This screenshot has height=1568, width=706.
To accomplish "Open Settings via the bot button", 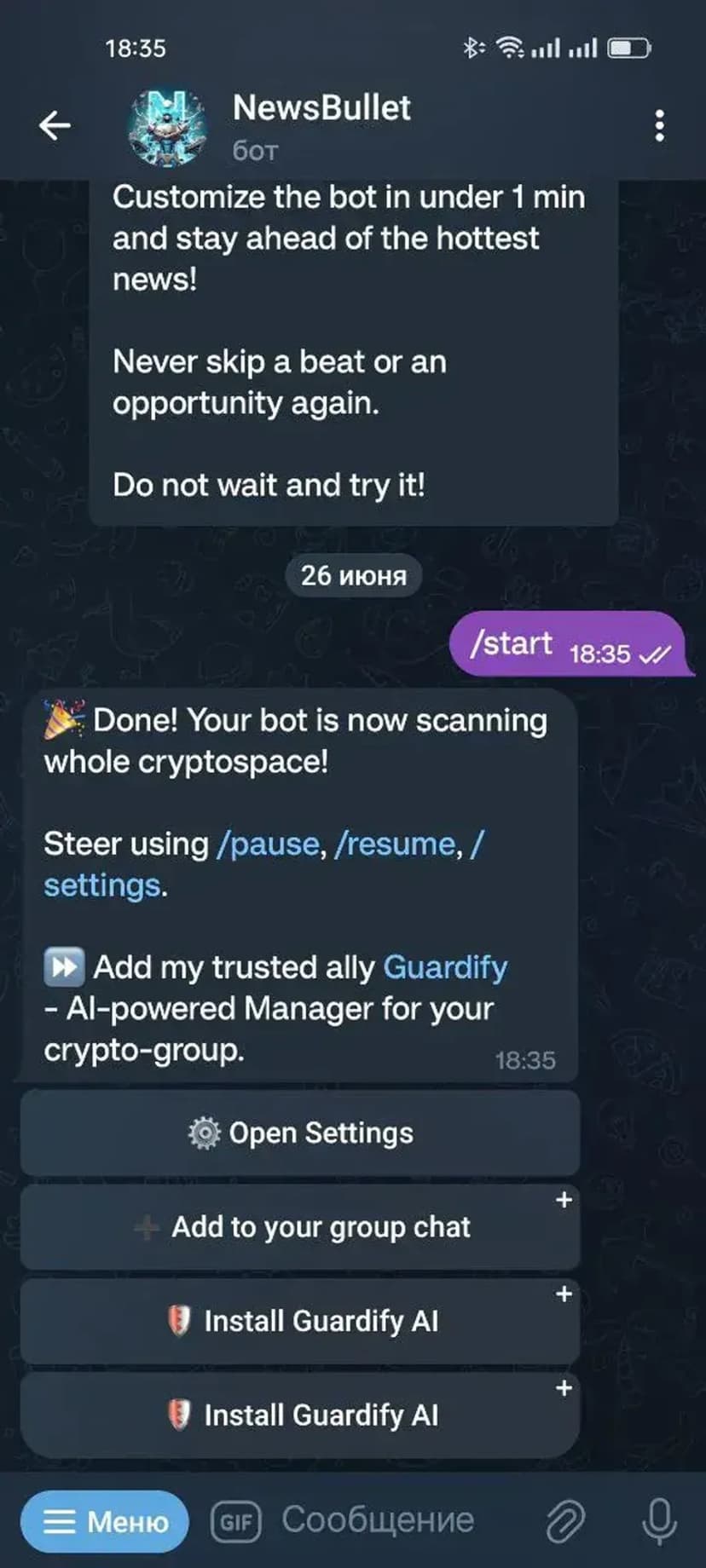I will tap(300, 1133).
